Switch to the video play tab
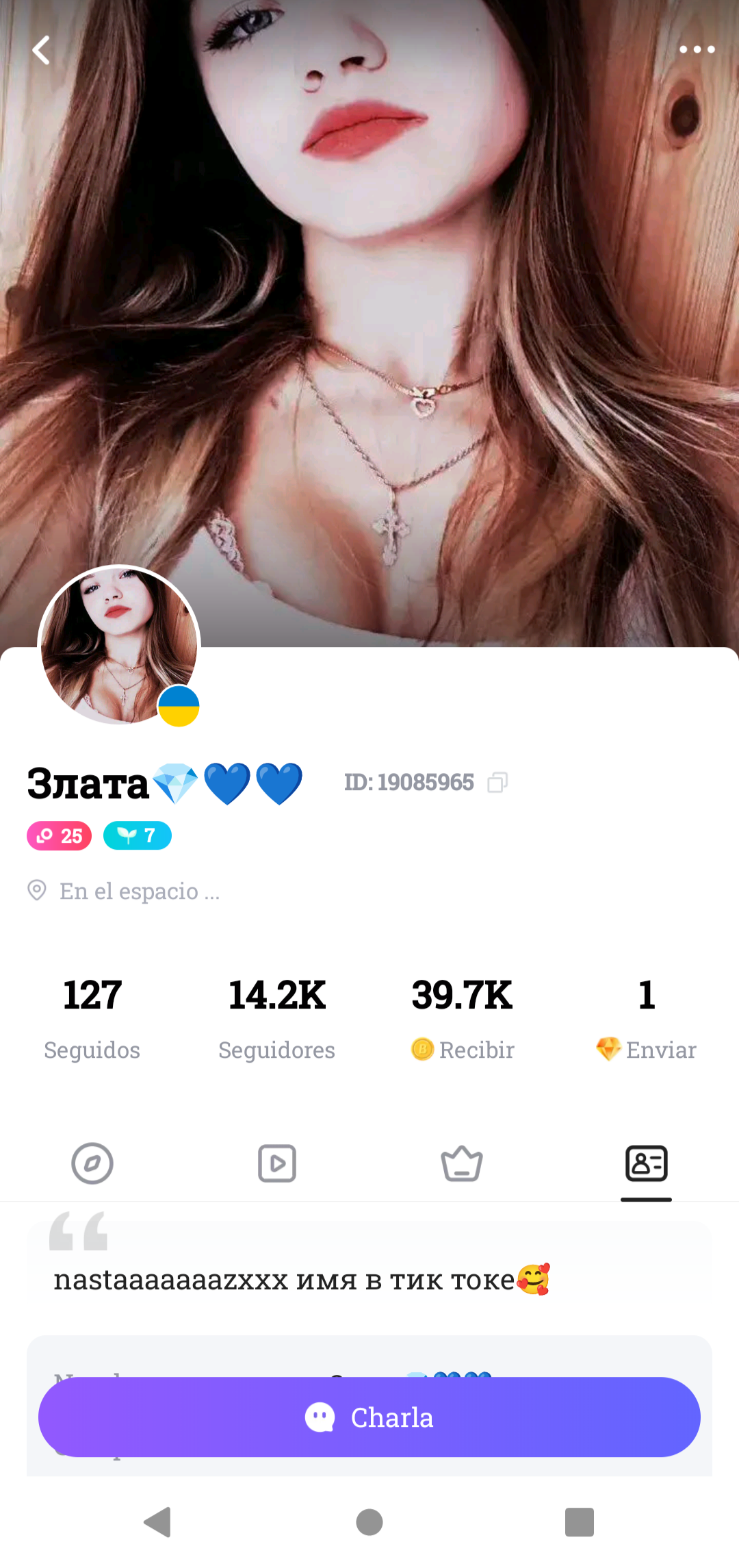This screenshot has width=739, height=1568. tap(276, 1163)
